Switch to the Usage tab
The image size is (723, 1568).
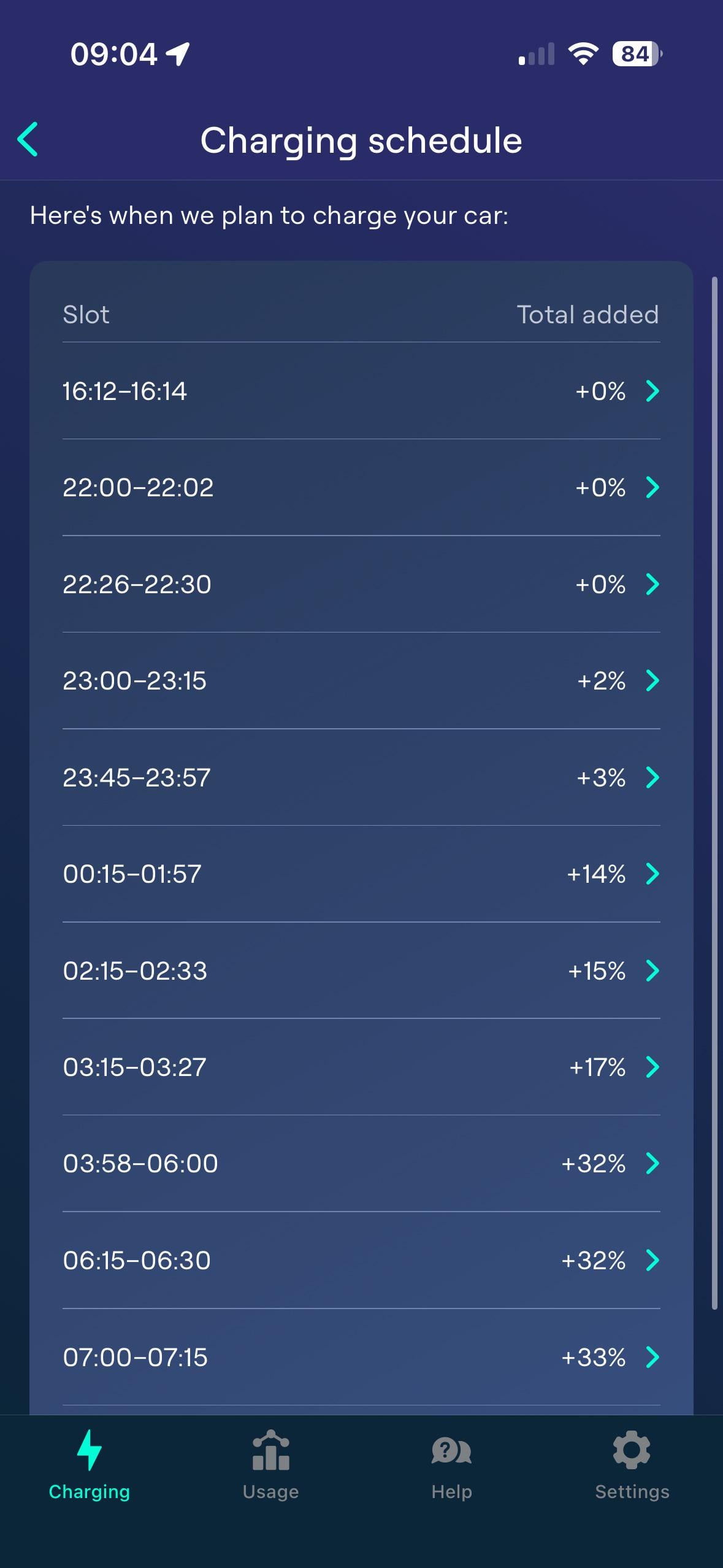(270, 1465)
